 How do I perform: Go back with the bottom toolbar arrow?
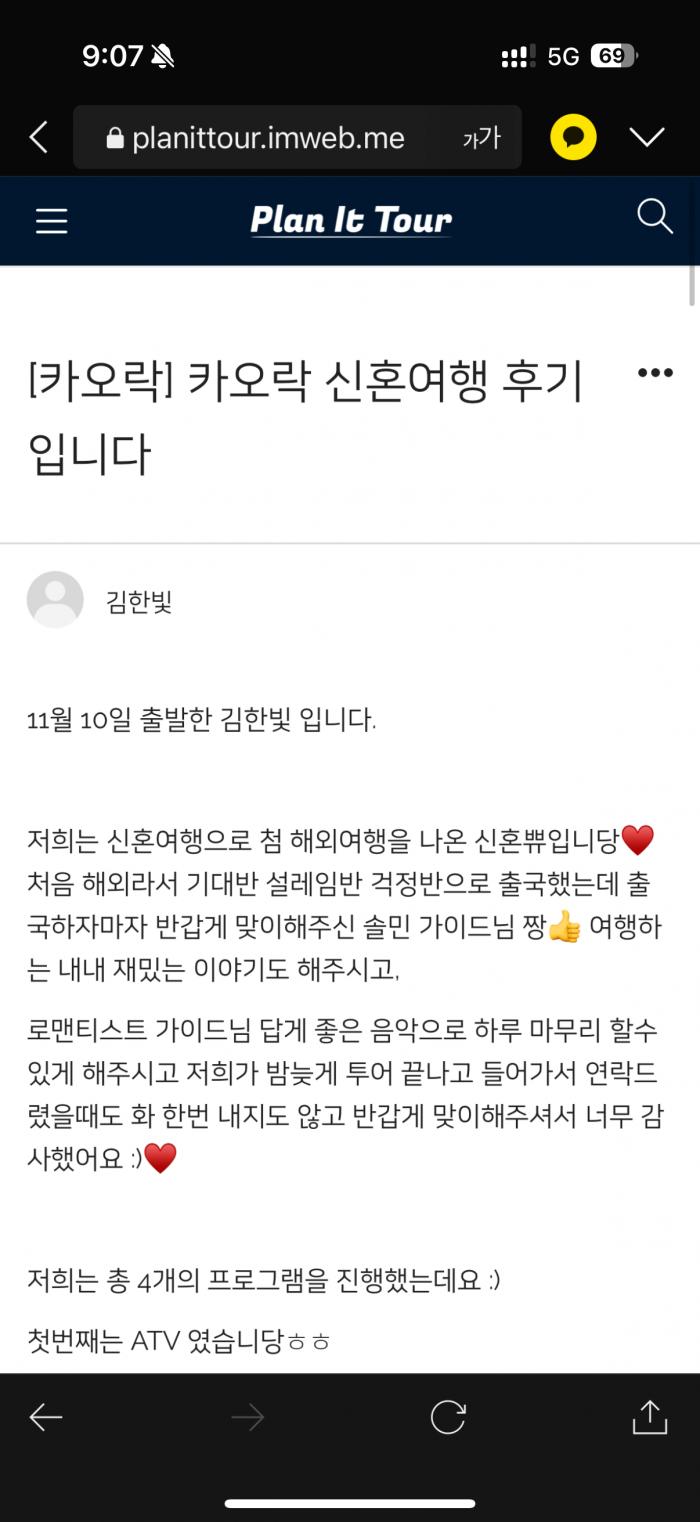coord(46,1417)
